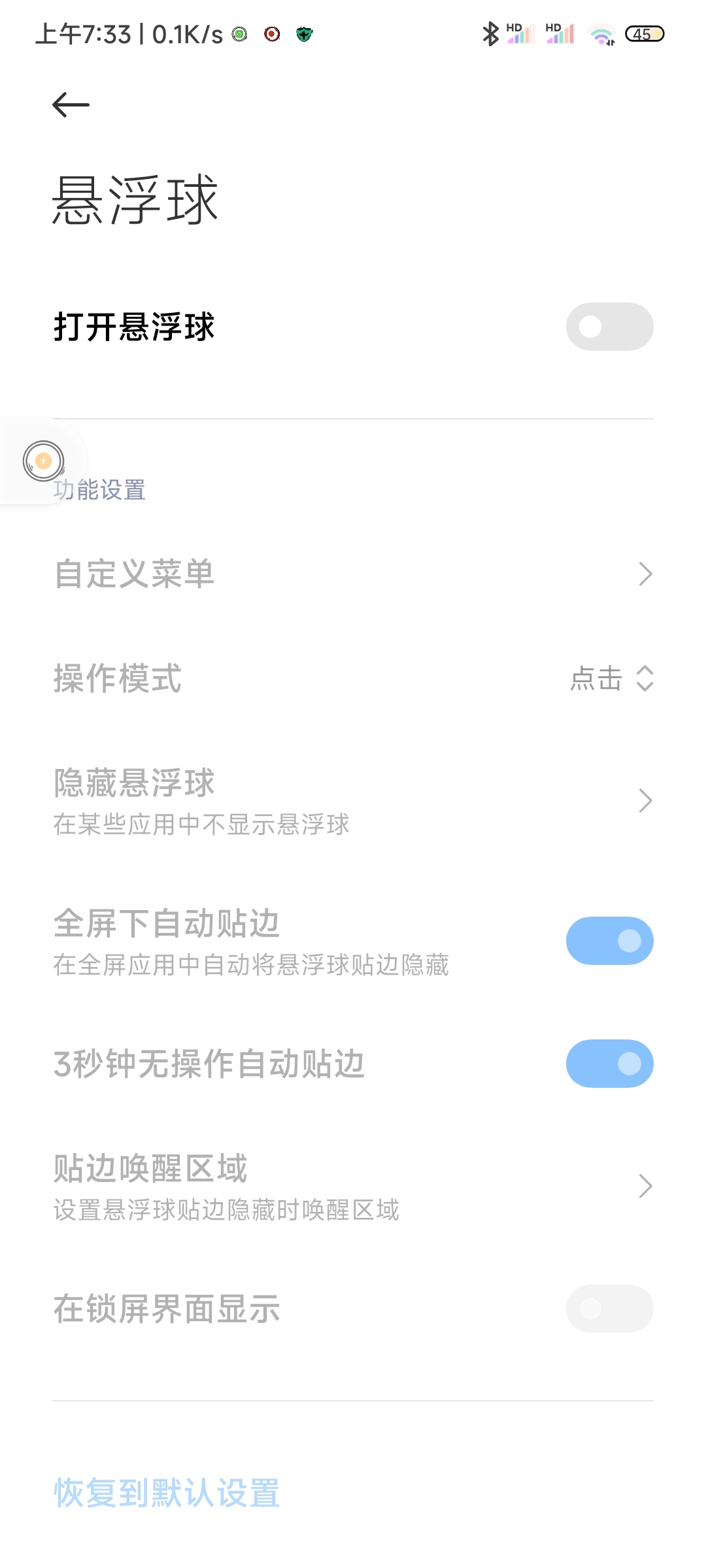
Task: Turn off 3秒钟无操作自动贴边
Action: point(609,1064)
